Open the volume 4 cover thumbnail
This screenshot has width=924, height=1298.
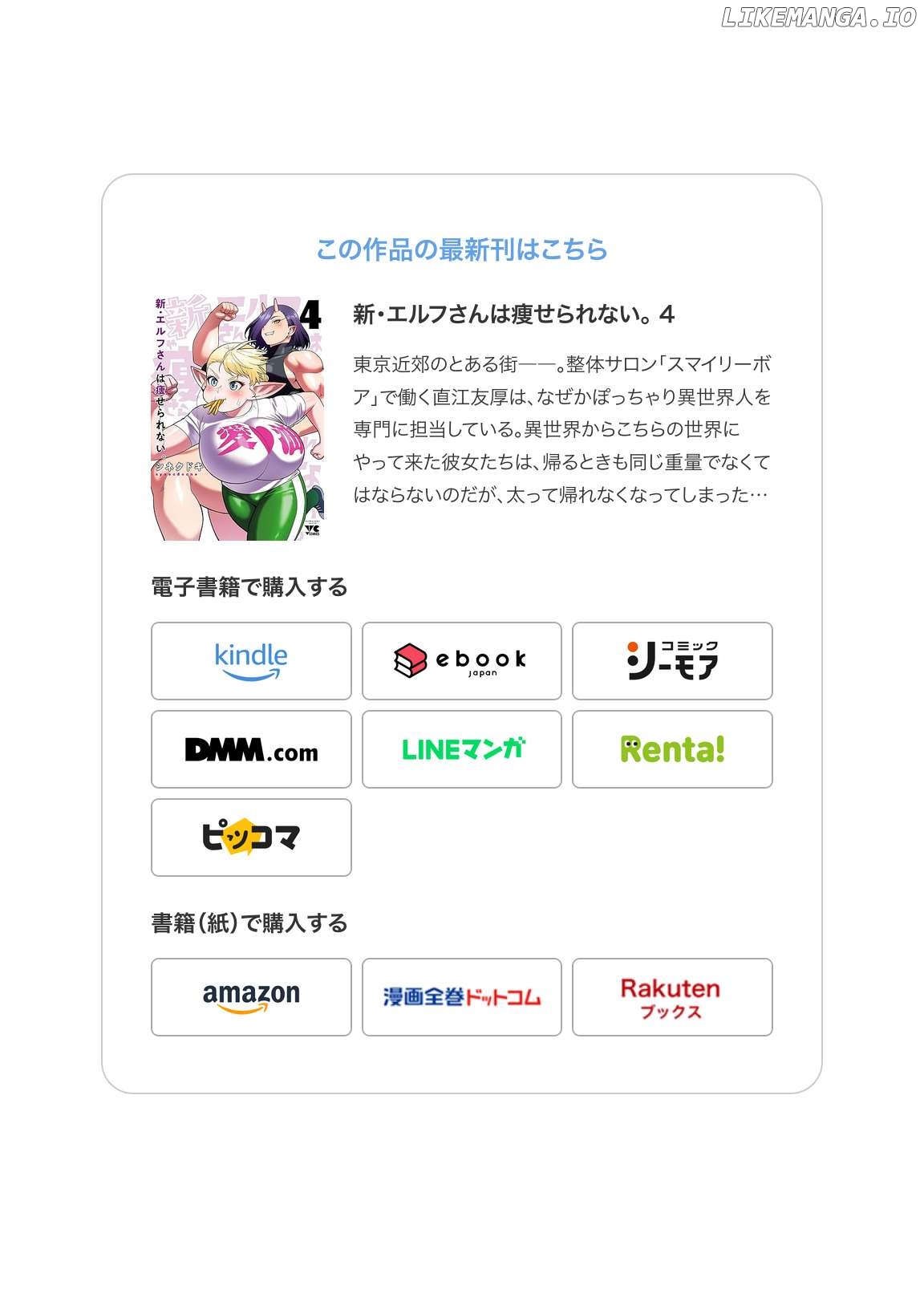(x=237, y=418)
